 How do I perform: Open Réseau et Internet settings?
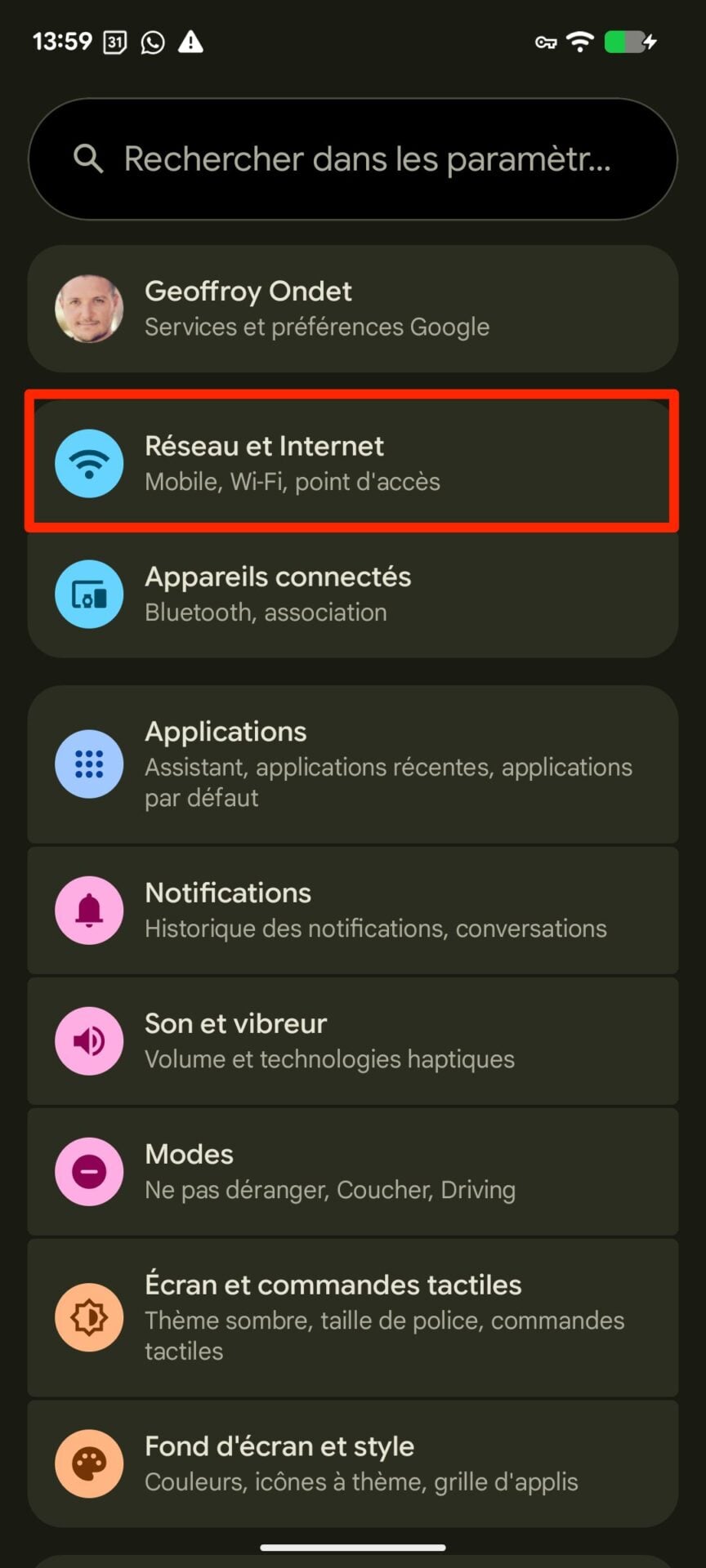353,462
